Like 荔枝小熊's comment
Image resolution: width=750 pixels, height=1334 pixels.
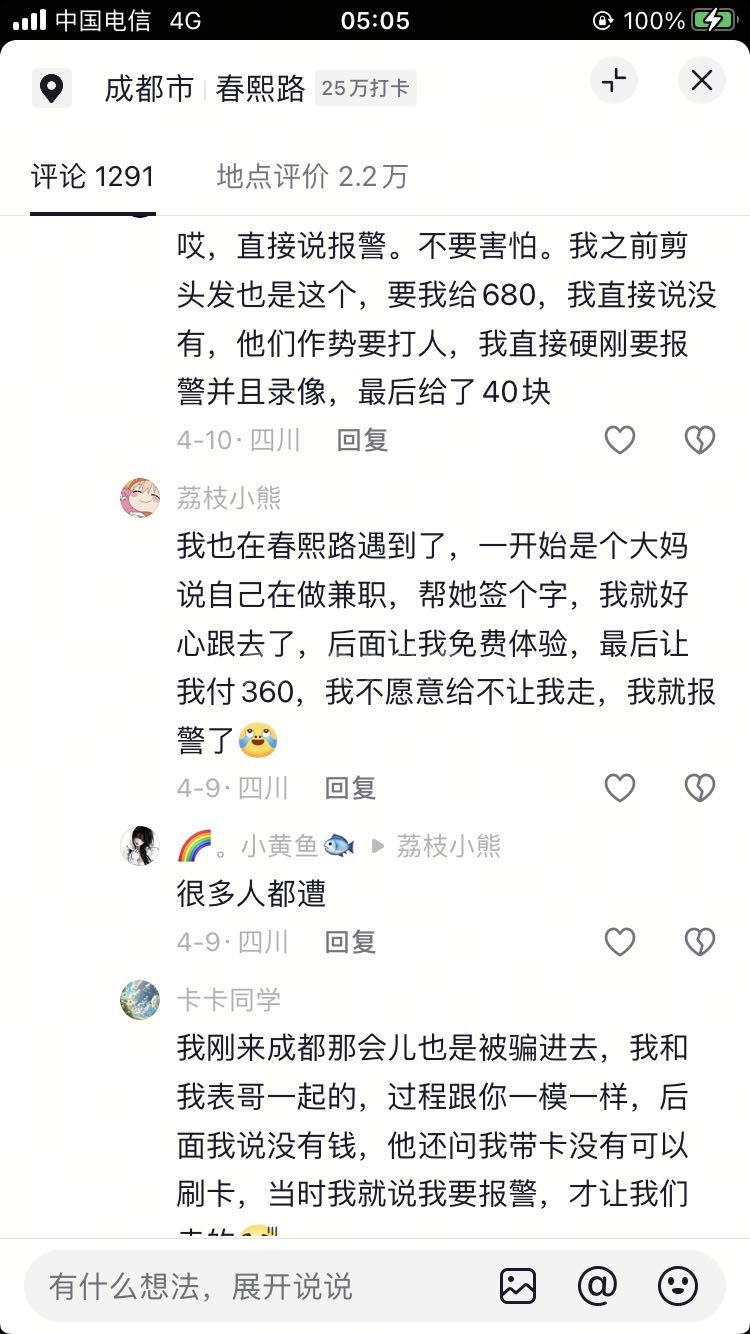[x=620, y=788]
